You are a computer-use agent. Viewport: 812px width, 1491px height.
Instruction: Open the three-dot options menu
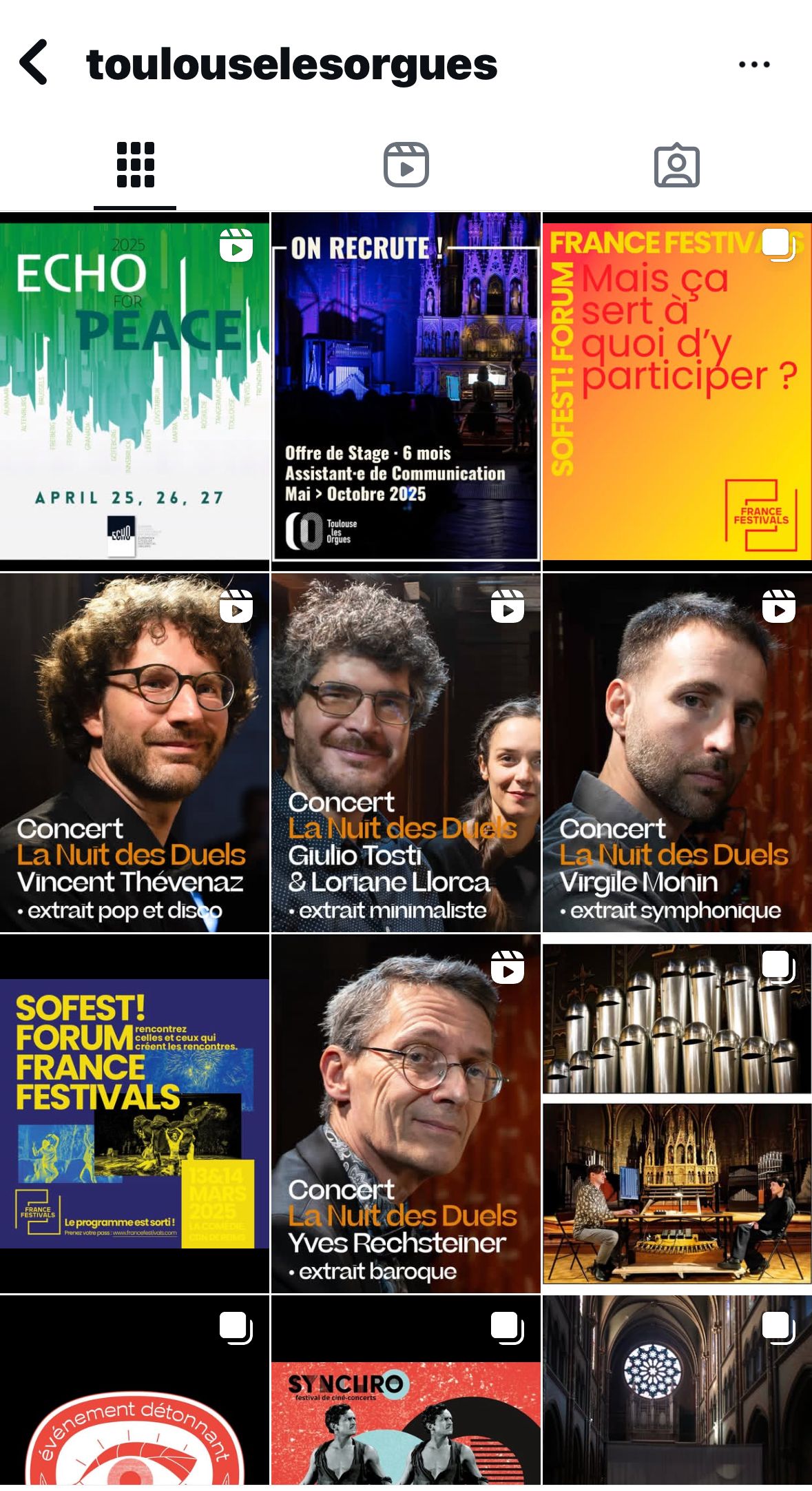pos(754,64)
